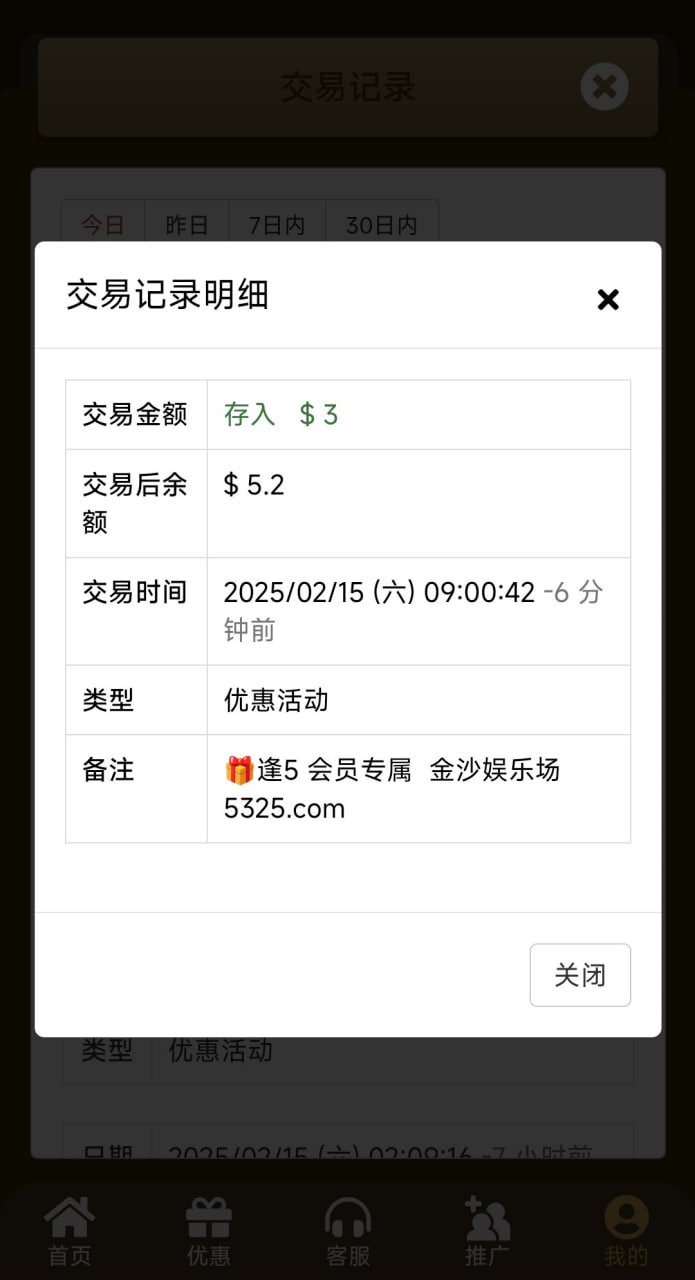The width and height of the screenshot is (695, 1280).
Task: Switch to the 推广 tab
Action: tap(487, 1231)
